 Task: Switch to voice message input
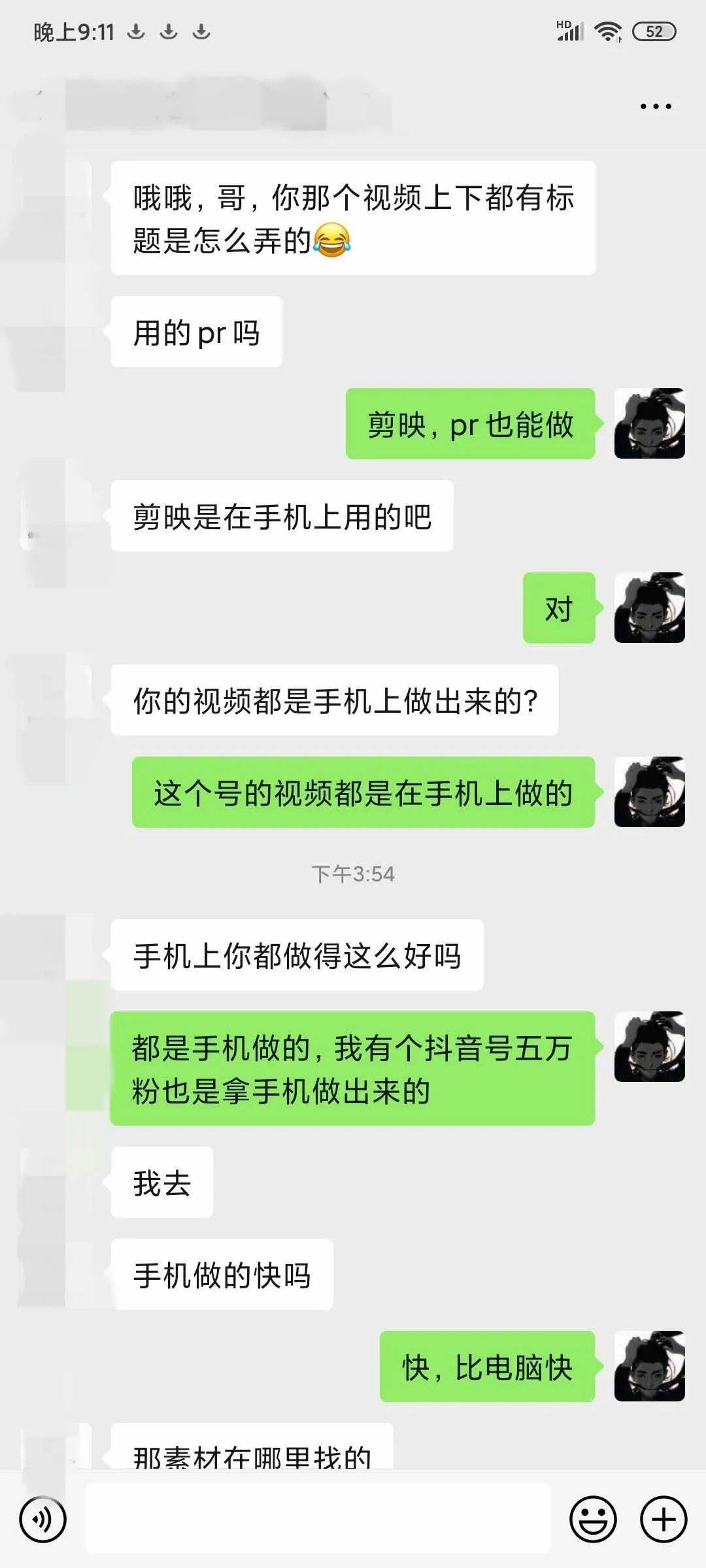tap(43, 1520)
